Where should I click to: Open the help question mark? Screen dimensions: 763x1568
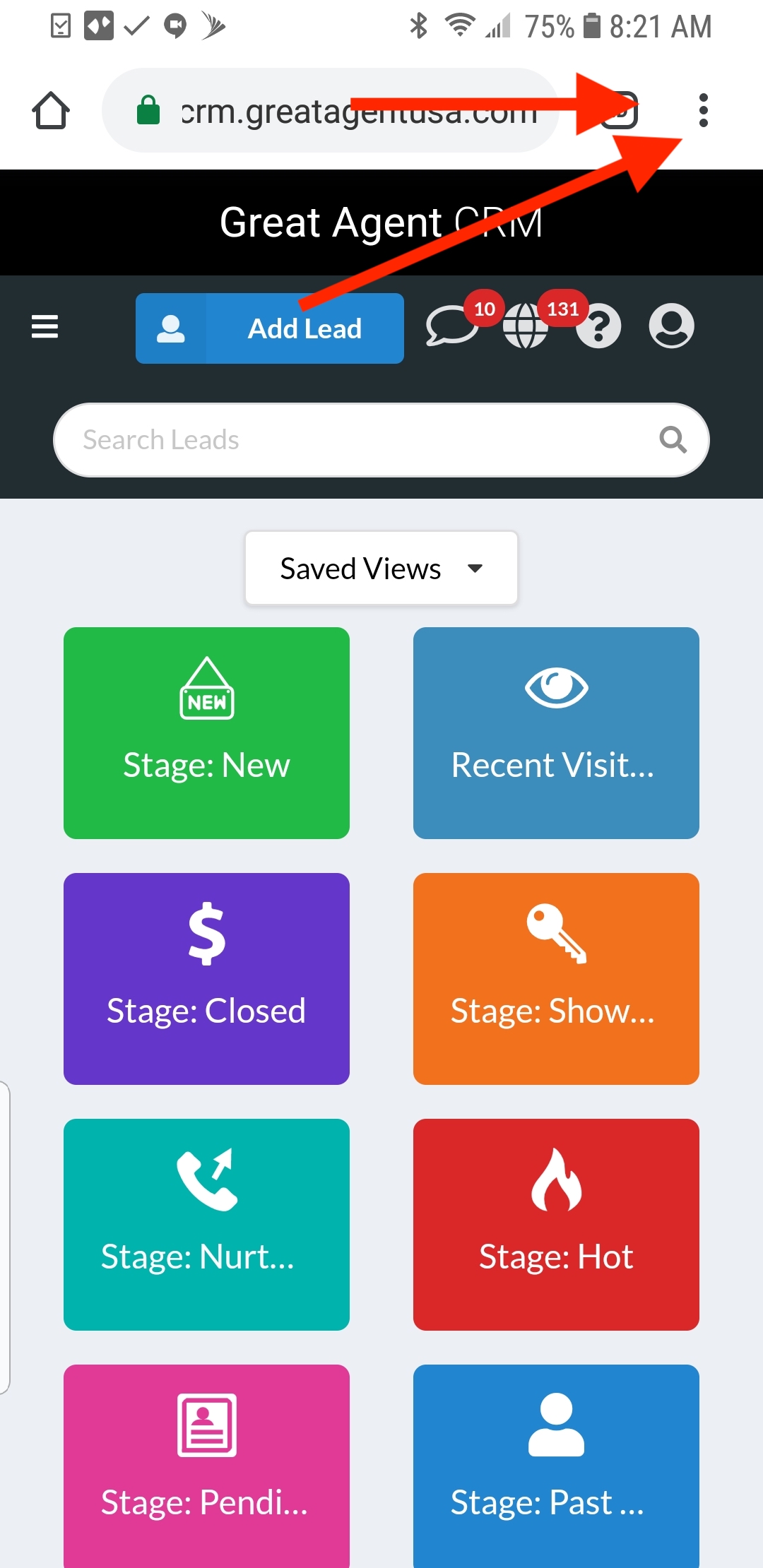598,327
